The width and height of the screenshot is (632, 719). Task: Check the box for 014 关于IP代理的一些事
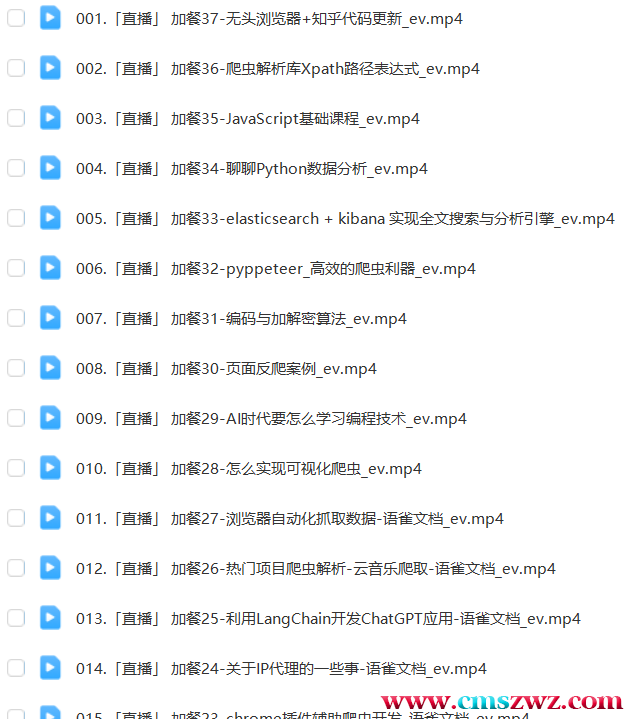coord(16,668)
